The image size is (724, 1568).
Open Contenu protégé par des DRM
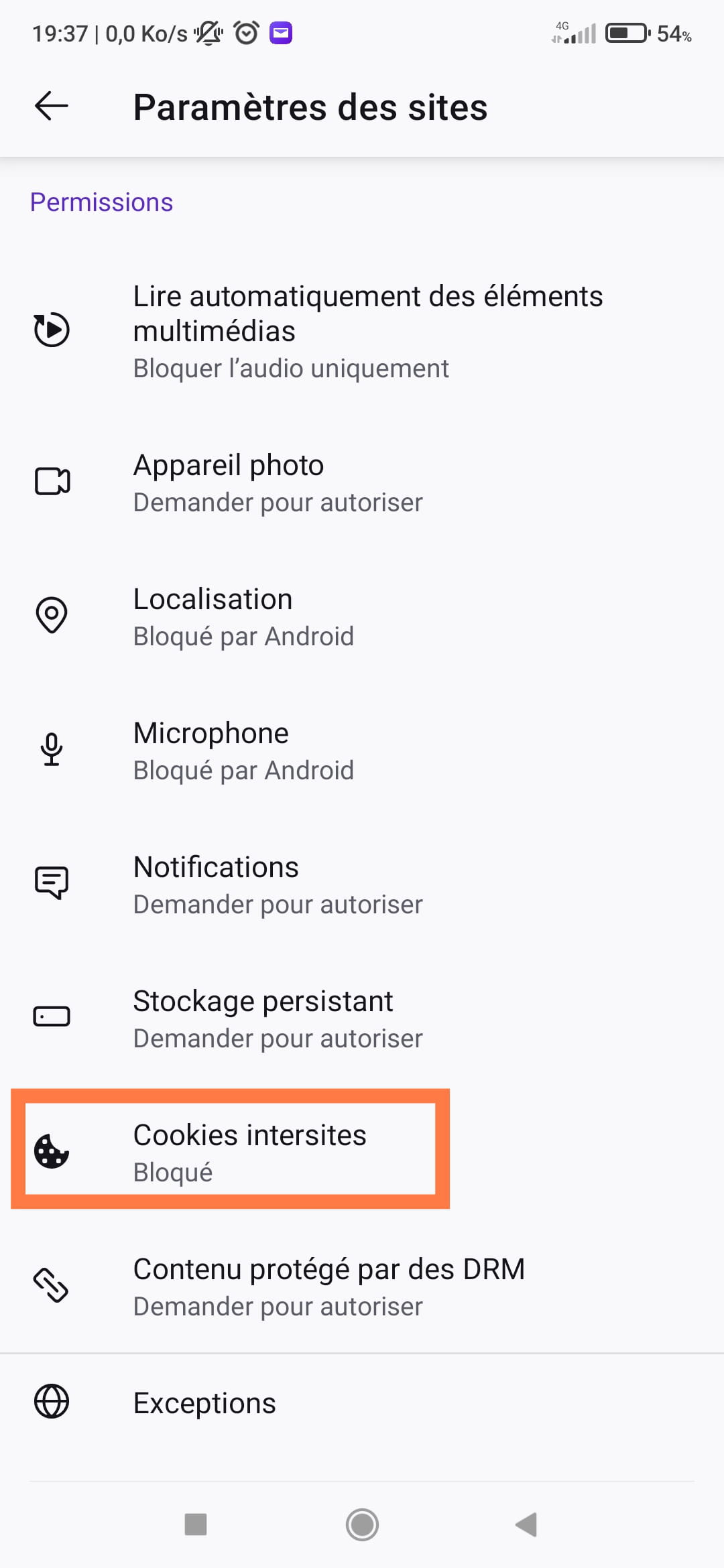pyautogui.click(x=362, y=1287)
